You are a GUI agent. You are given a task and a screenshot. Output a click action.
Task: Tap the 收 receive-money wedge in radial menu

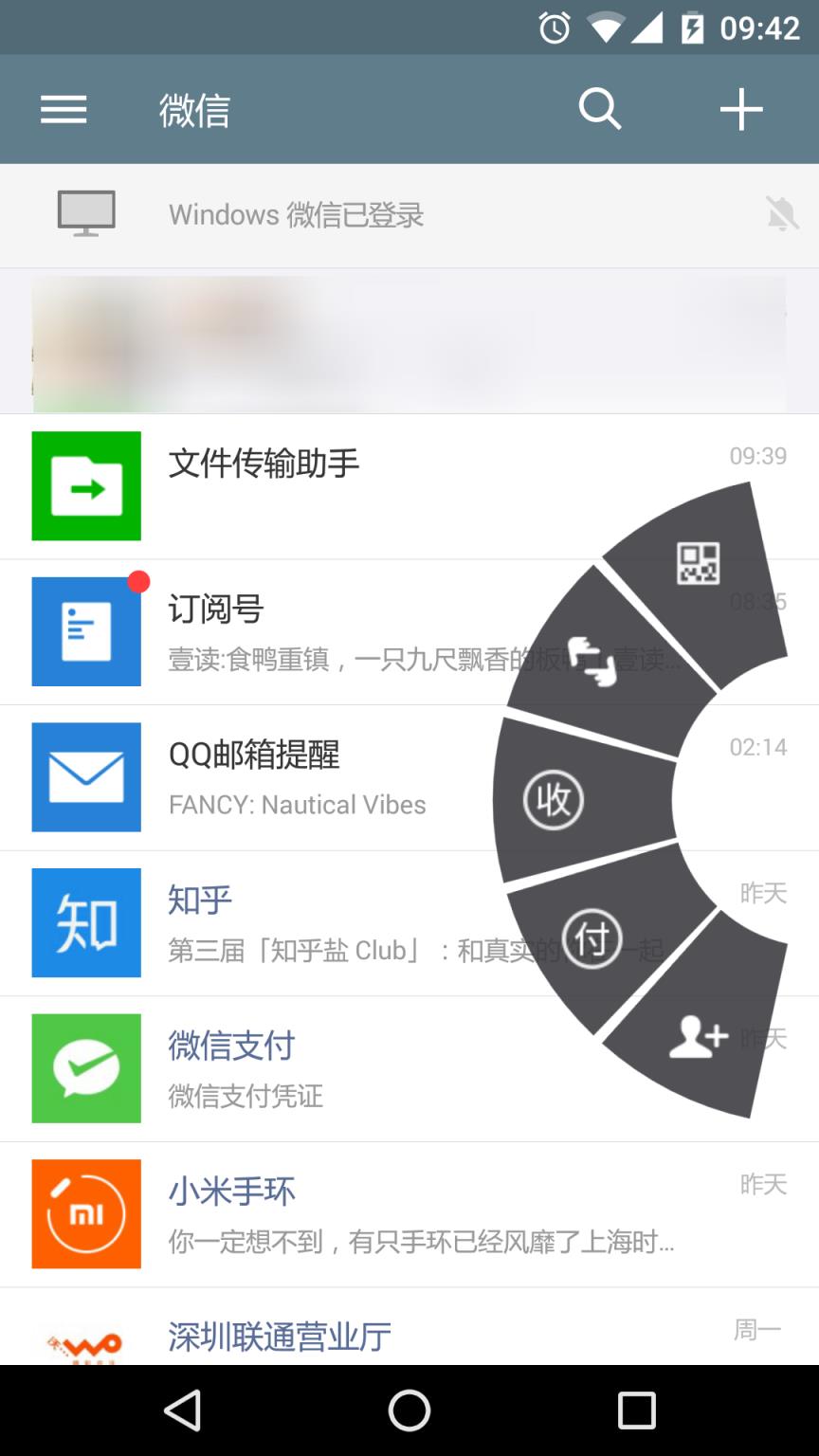555,799
